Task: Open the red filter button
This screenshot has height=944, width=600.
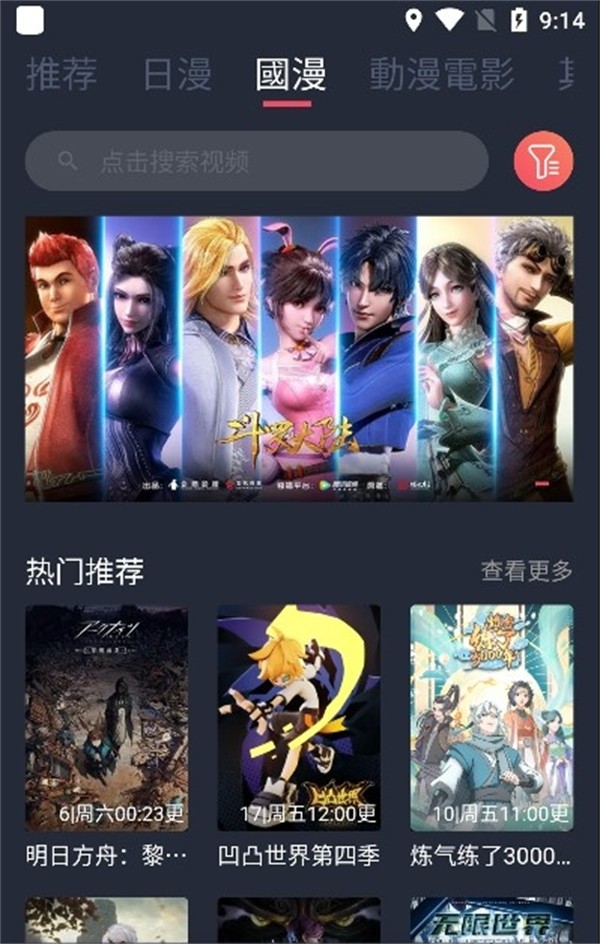Action: tap(543, 161)
